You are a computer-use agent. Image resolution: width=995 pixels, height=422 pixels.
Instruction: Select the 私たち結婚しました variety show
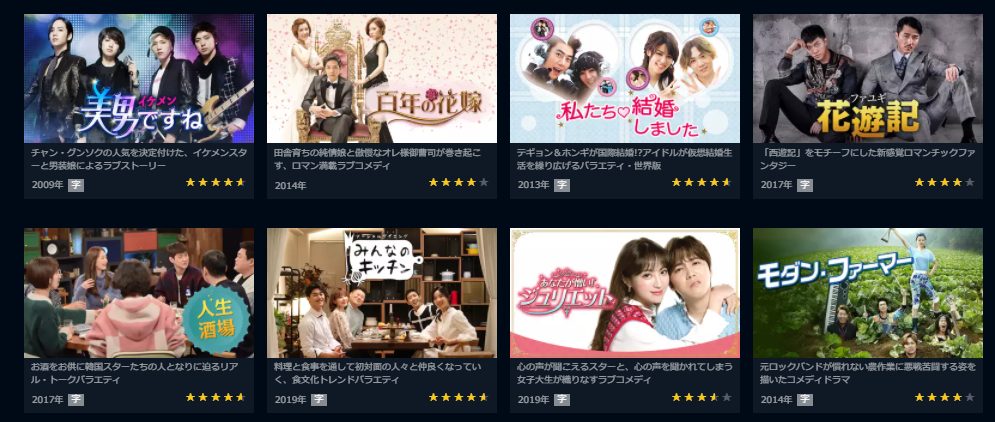[625, 79]
